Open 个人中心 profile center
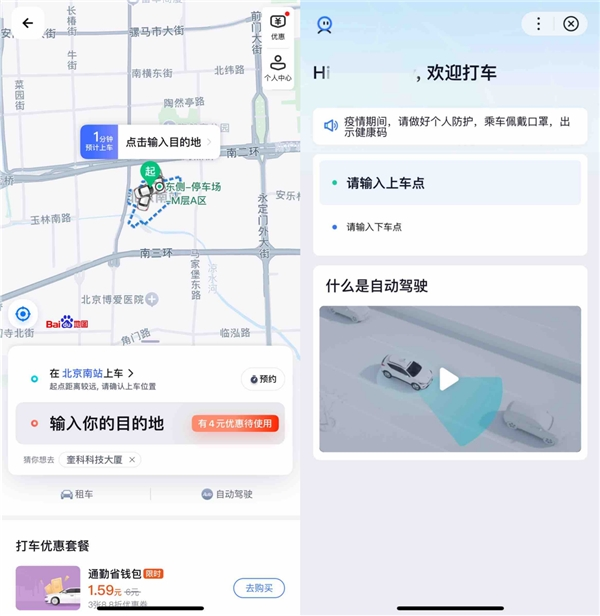Image resolution: width=600 pixels, height=616 pixels. pos(277,67)
